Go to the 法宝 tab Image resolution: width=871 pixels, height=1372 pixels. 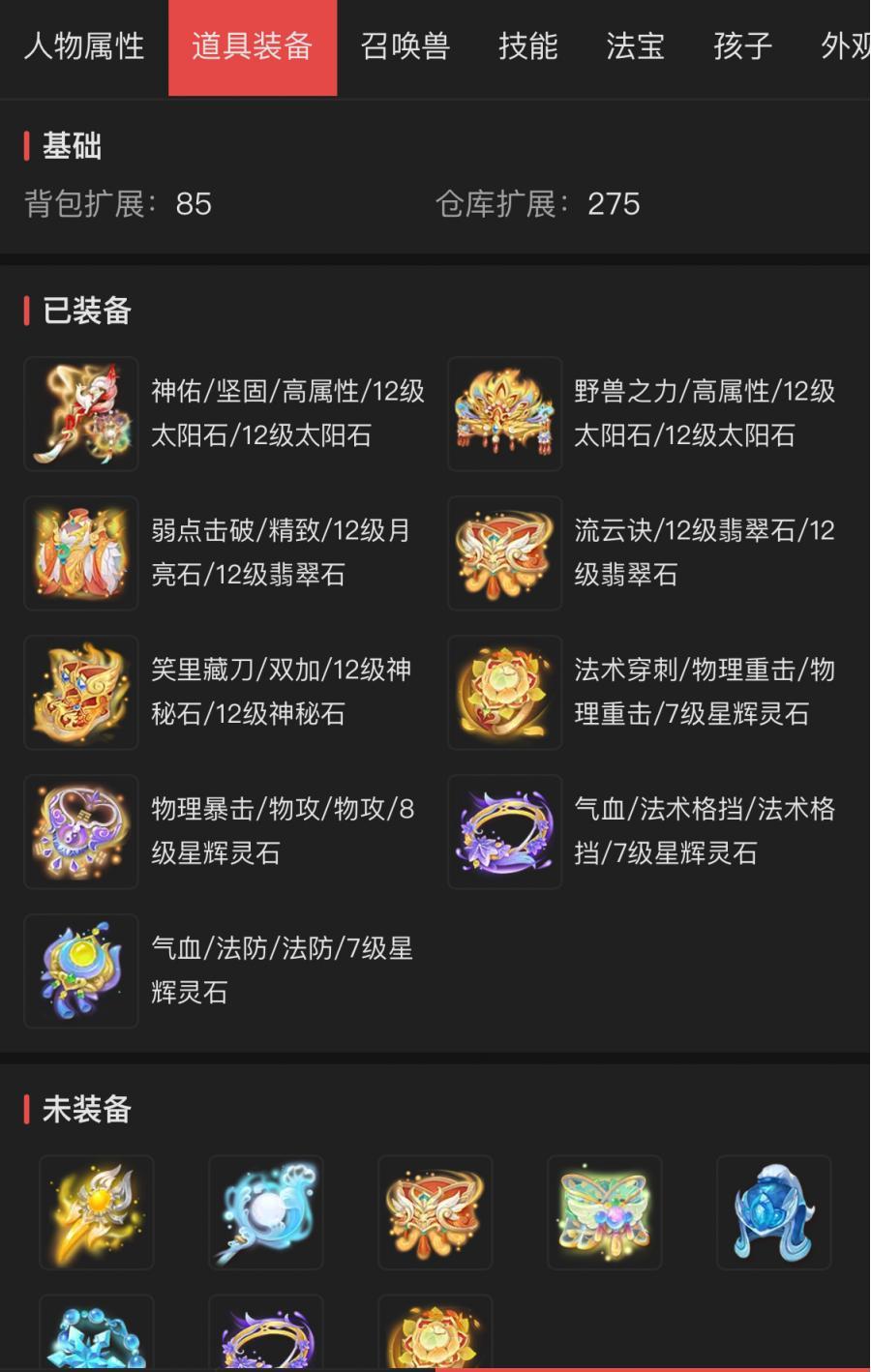tap(635, 46)
